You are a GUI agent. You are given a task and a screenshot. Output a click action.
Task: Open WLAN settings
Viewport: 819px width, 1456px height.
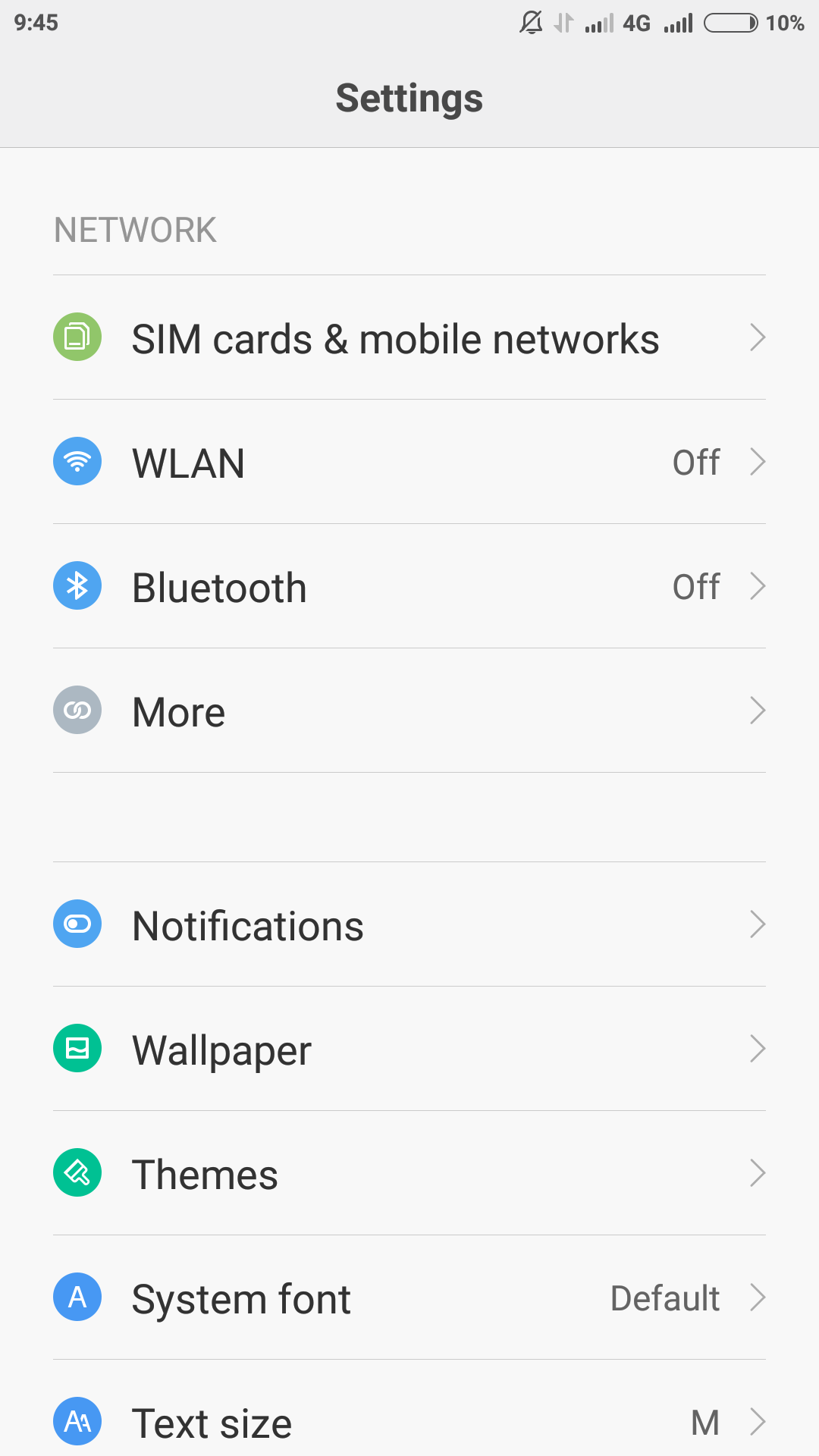click(x=409, y=462)
